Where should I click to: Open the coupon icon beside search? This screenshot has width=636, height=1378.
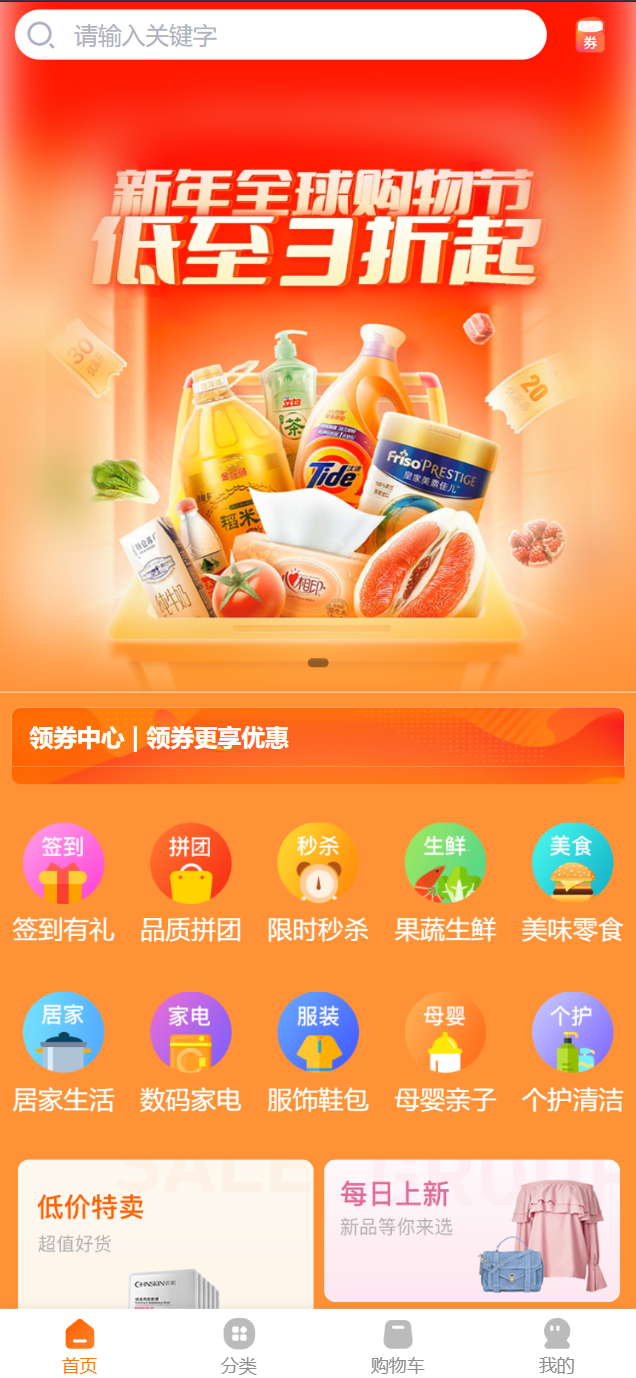coord(590,35)
